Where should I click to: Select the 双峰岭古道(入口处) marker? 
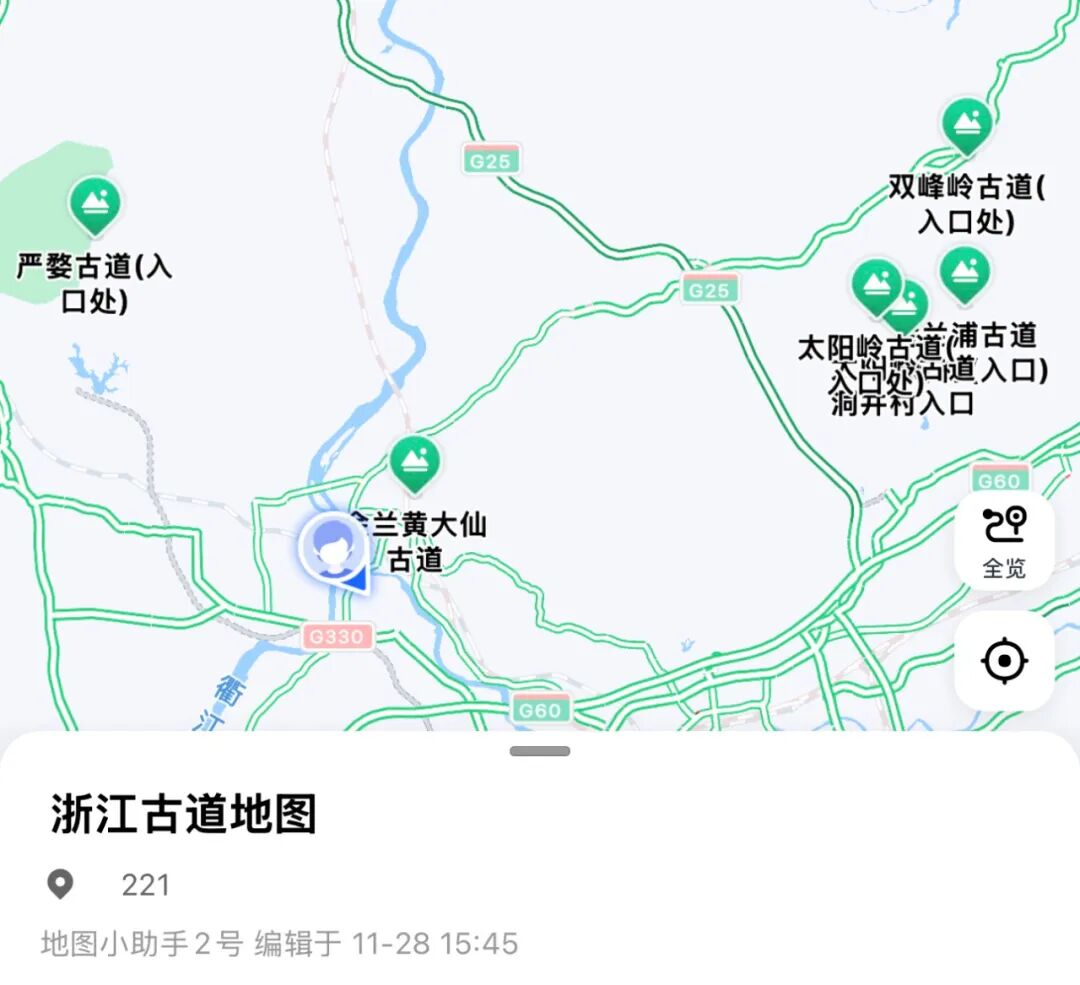tap(966, 124)
